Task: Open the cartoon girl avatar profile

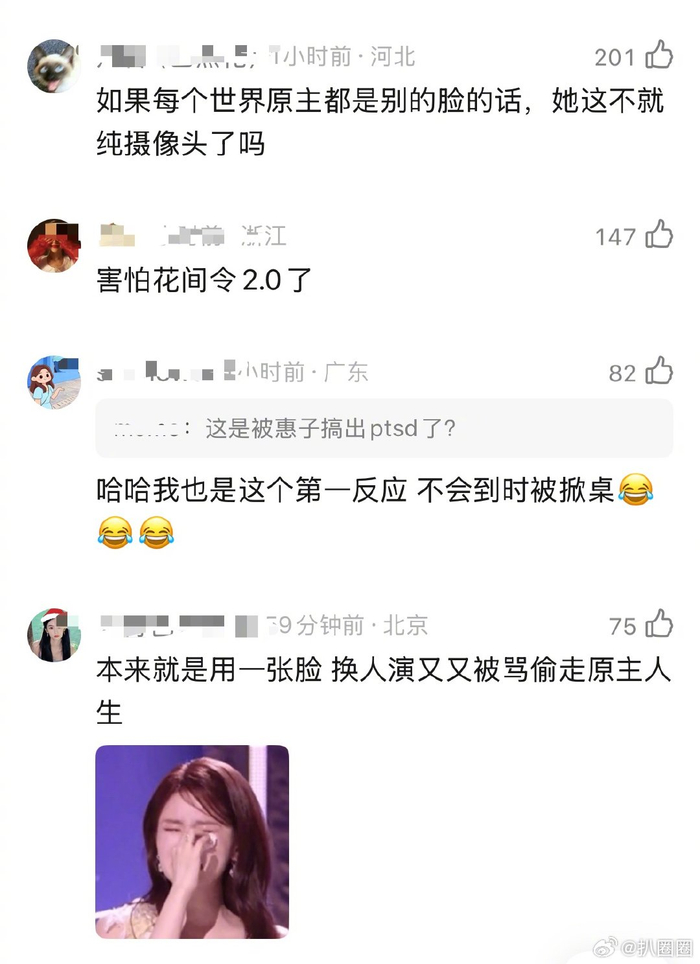Action: [54, 382]
